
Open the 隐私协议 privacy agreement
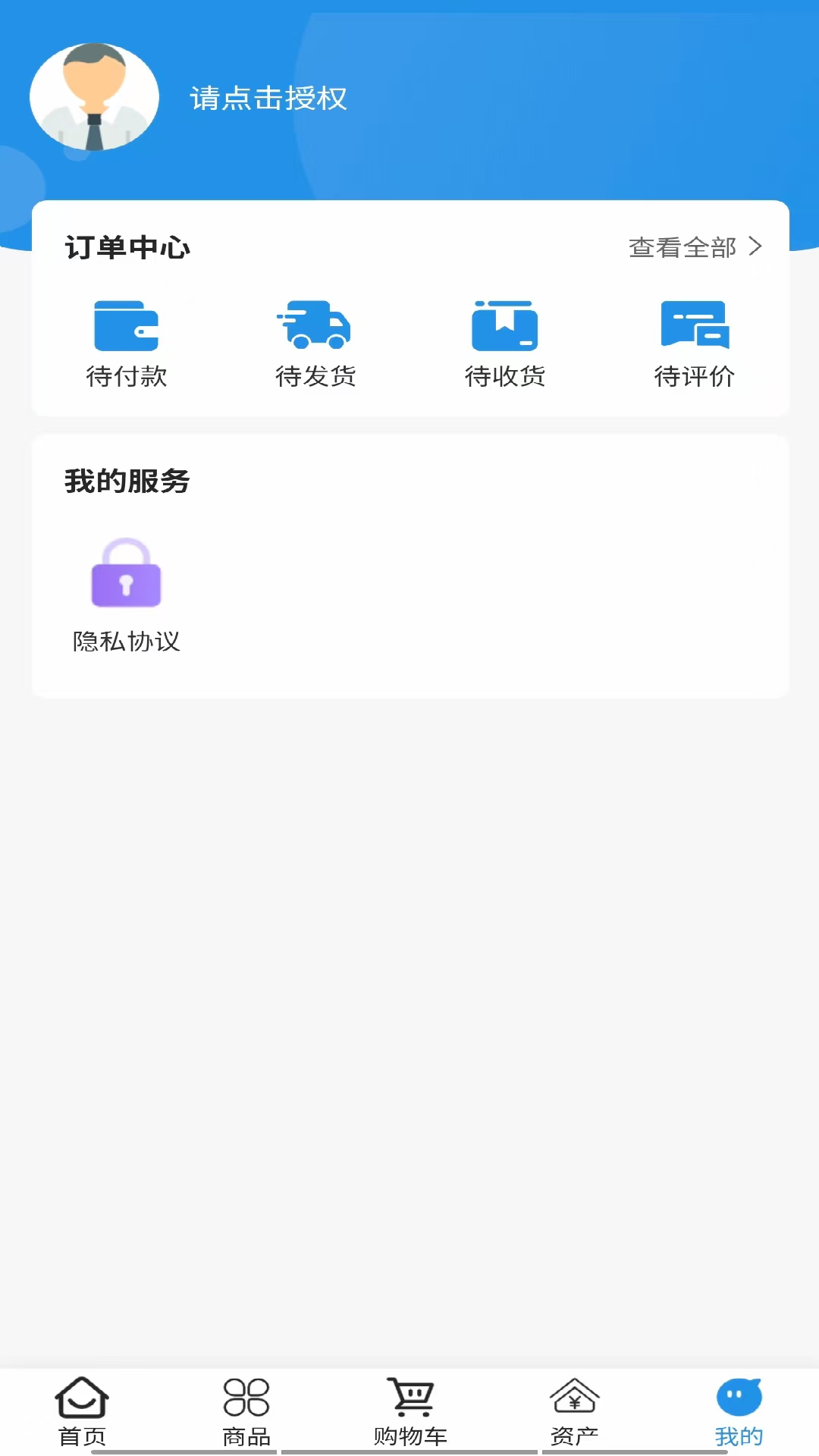point(126,594)
